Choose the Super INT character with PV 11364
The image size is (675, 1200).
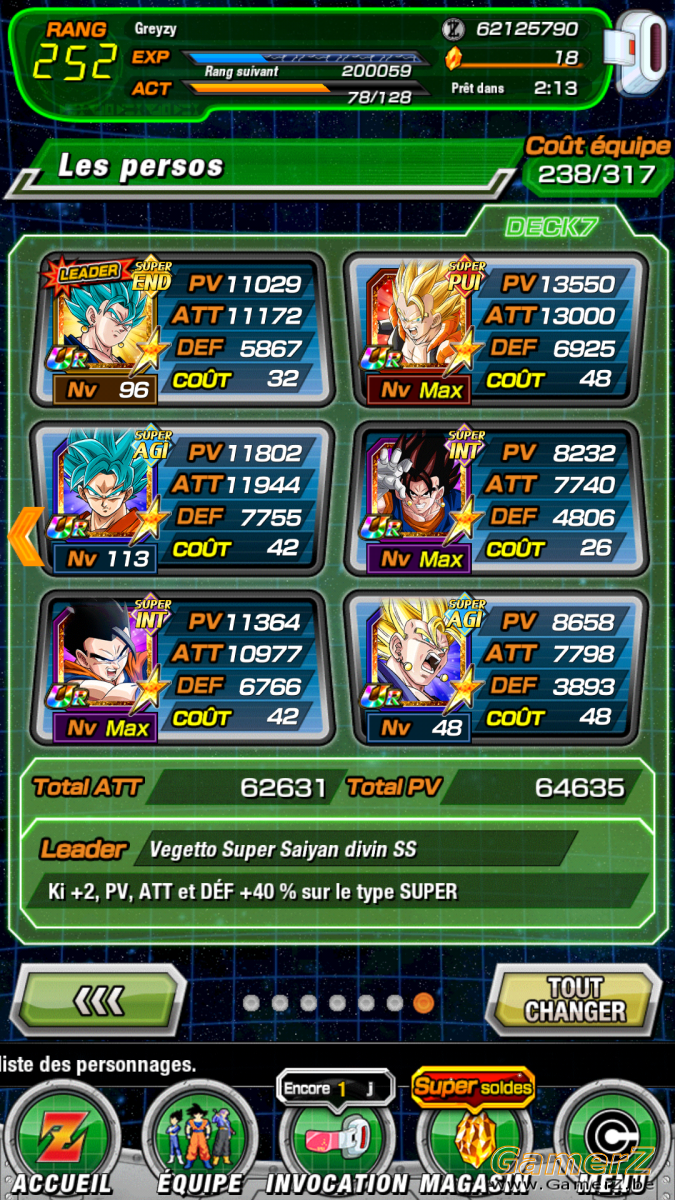[x=179, y=668]
